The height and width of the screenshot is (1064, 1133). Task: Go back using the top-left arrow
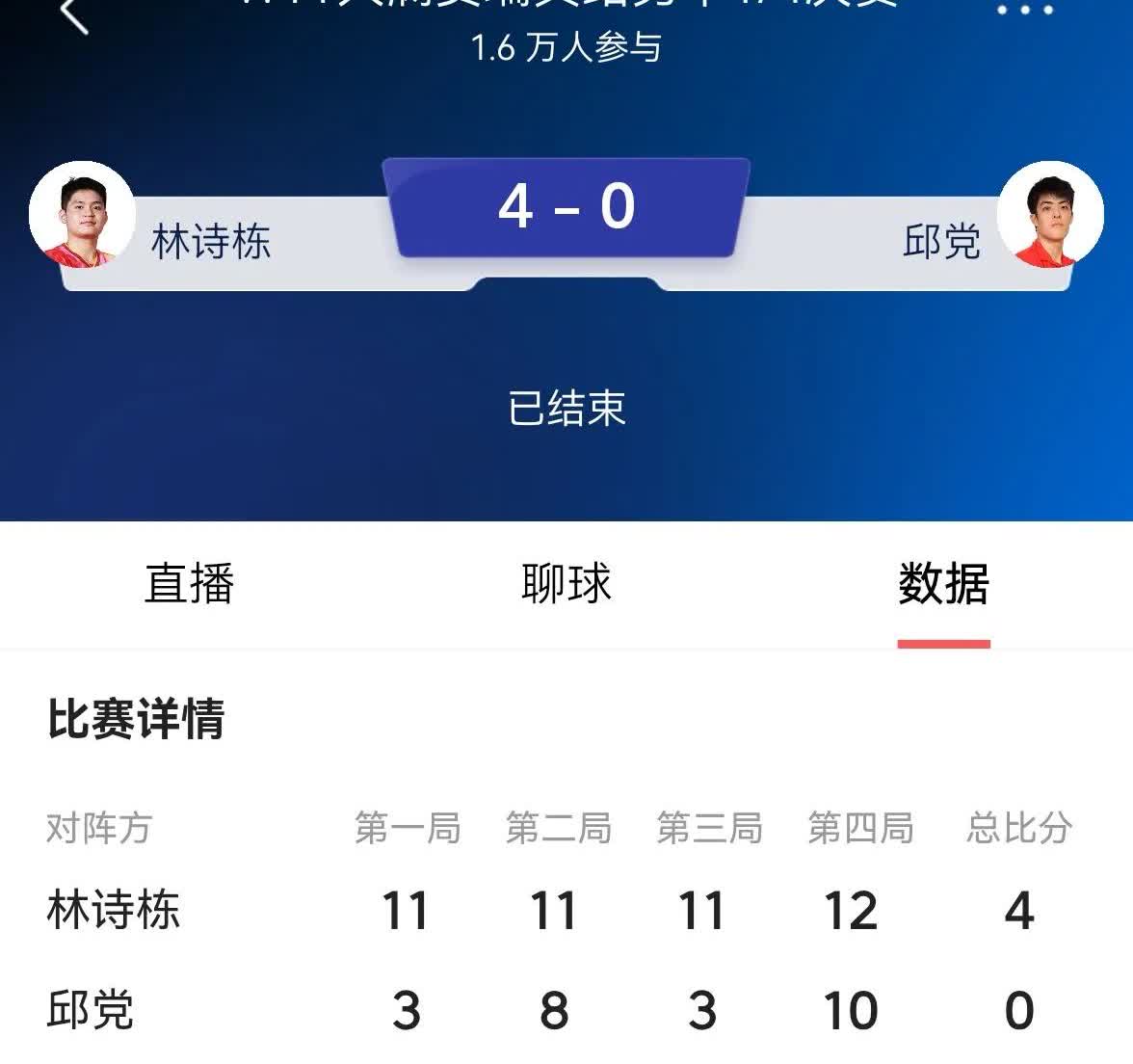(x=74, y=13)
